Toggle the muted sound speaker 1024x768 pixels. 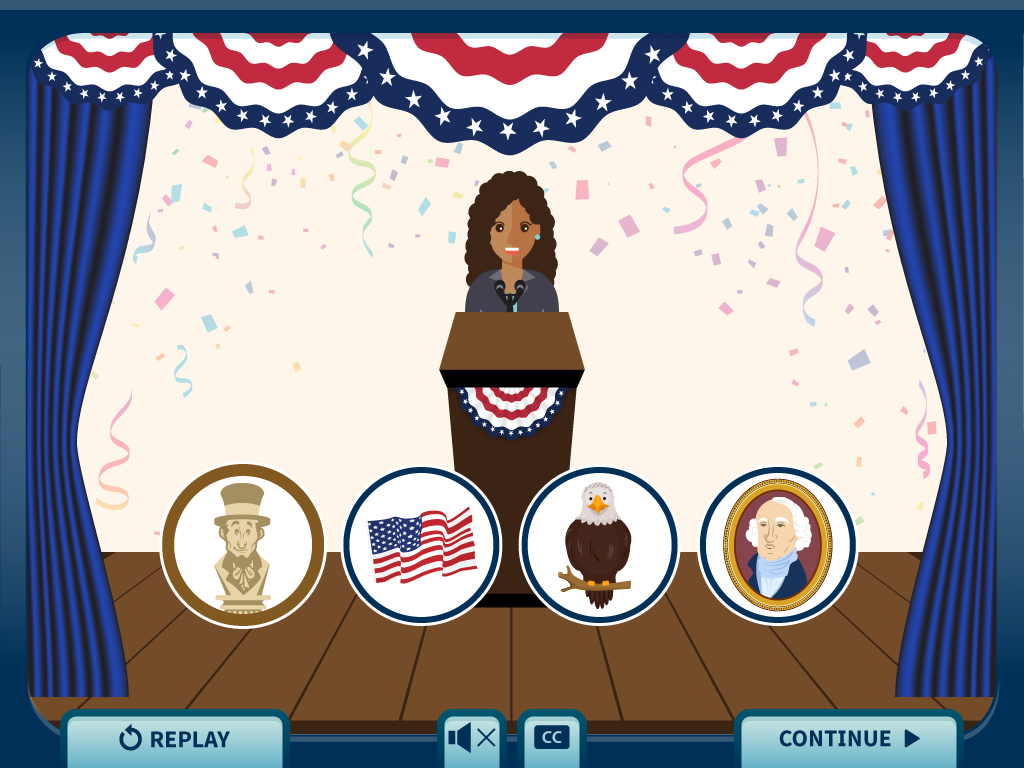pyautogui.click(x=472, y=739)
